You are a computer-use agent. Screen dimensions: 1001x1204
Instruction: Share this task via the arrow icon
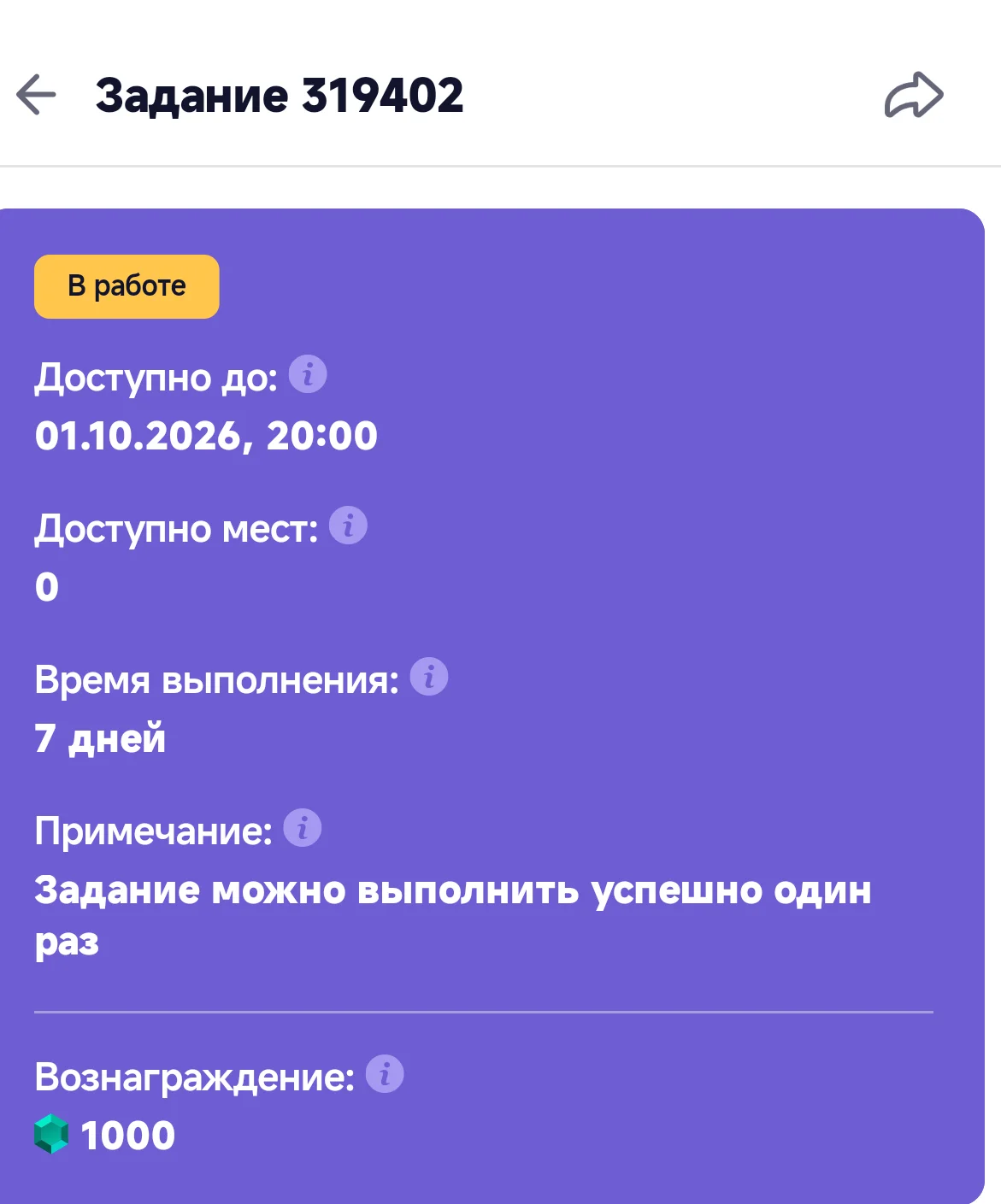coord(914,94)
